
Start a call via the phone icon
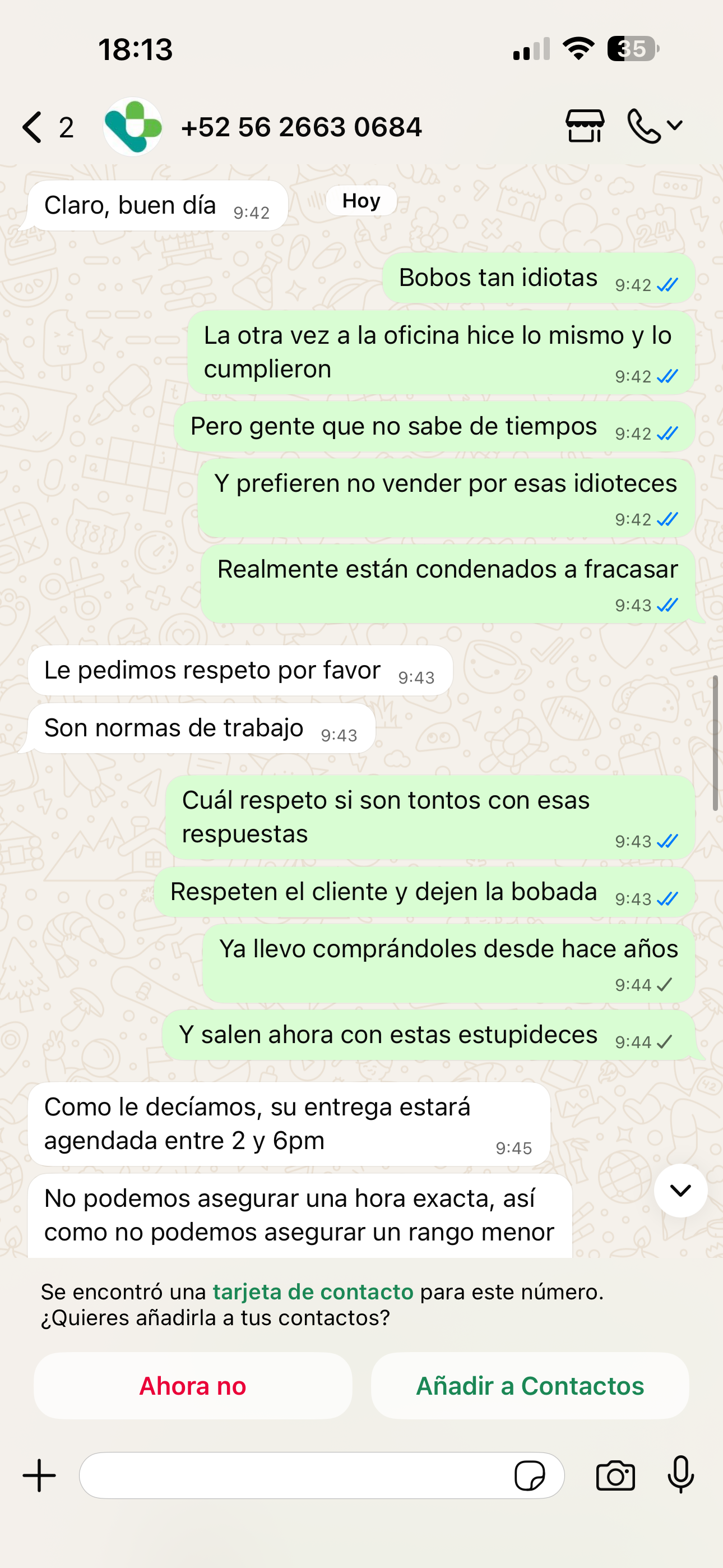(x=644, y=126)
